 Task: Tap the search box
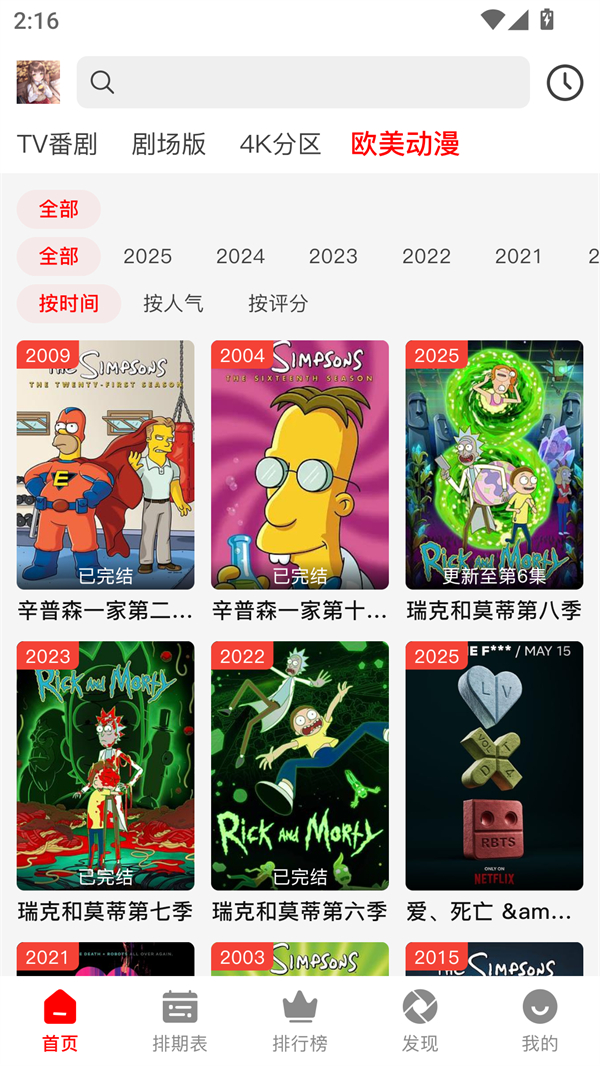click(303, 82)
